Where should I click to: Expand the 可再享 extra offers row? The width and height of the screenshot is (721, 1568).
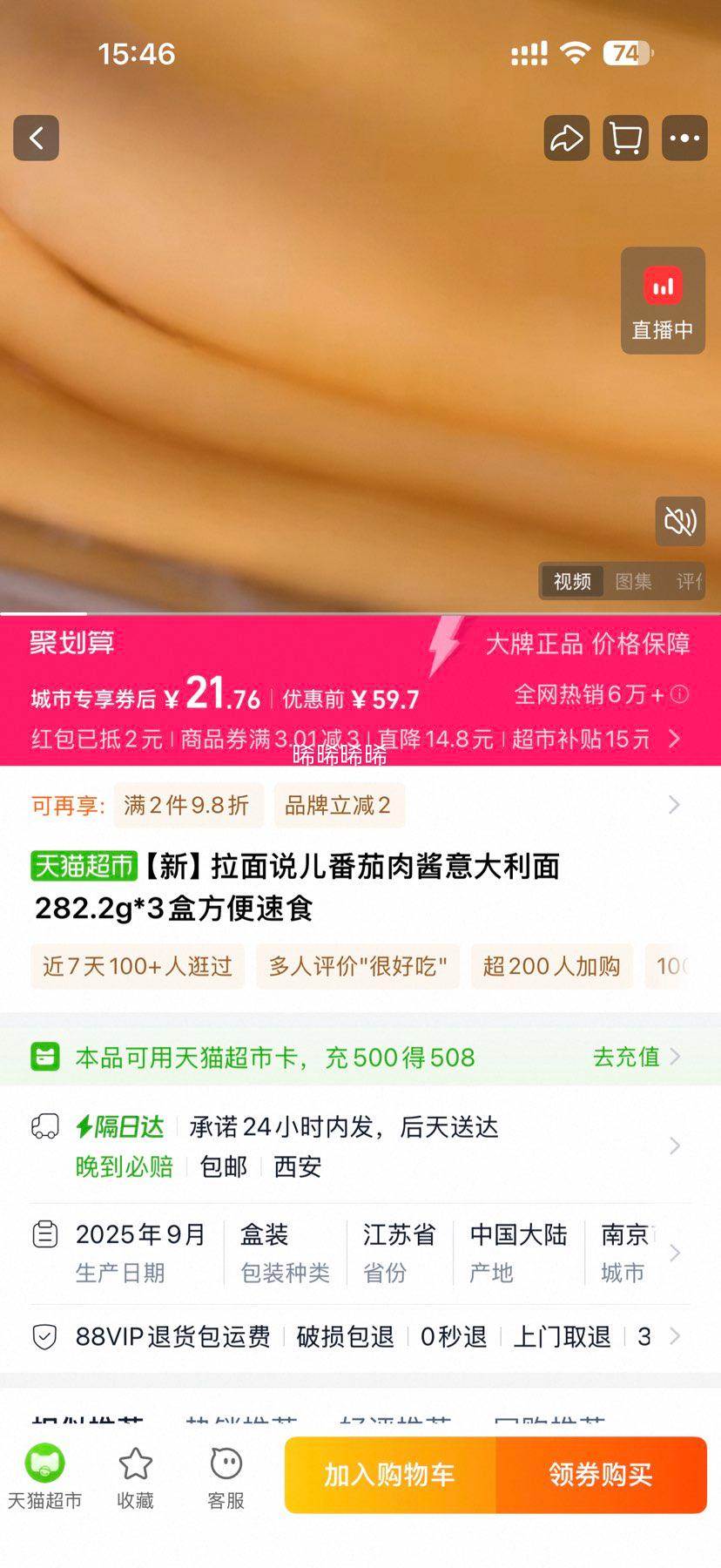pos(673,804)
